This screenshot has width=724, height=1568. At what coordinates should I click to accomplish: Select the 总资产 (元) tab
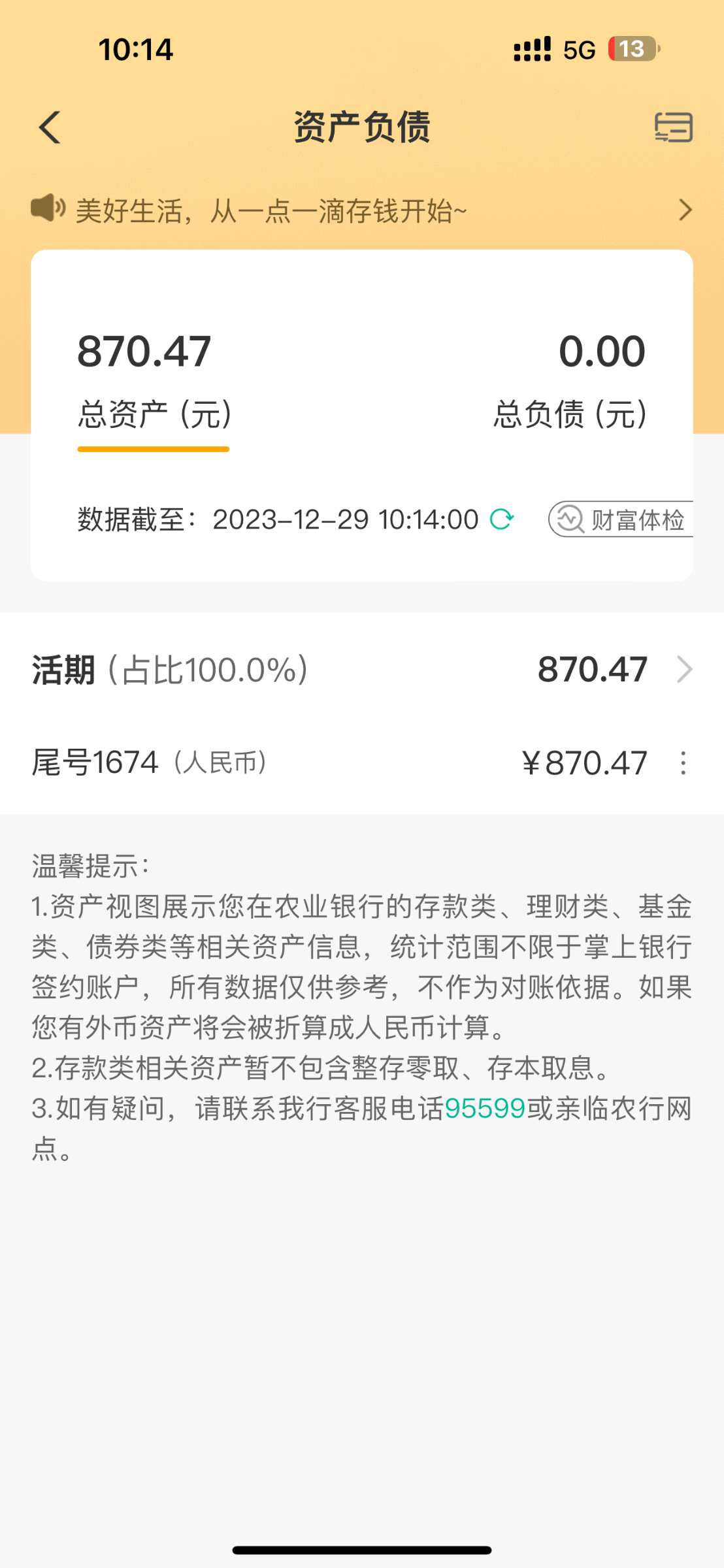pos(154,414)
